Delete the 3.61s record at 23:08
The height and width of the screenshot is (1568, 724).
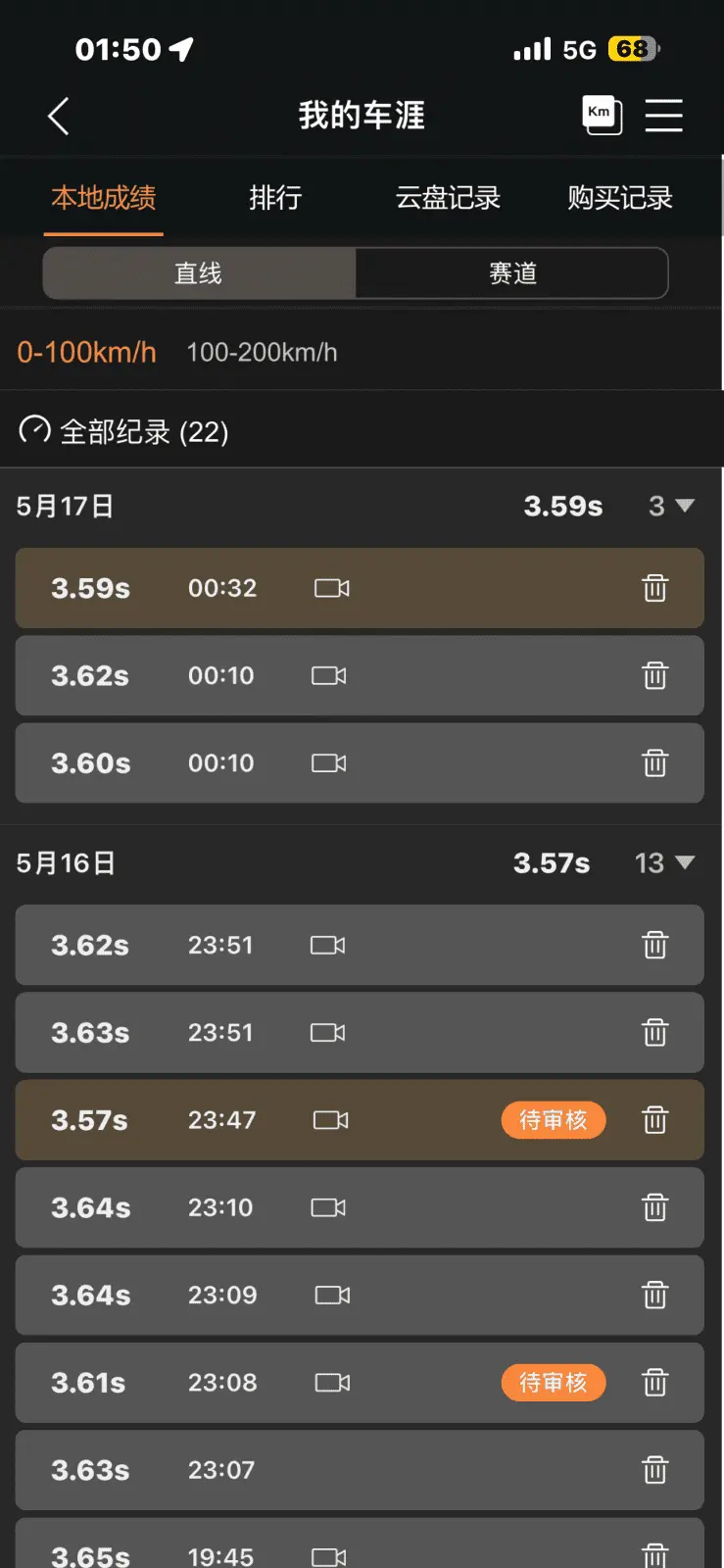coord(654,1383)
